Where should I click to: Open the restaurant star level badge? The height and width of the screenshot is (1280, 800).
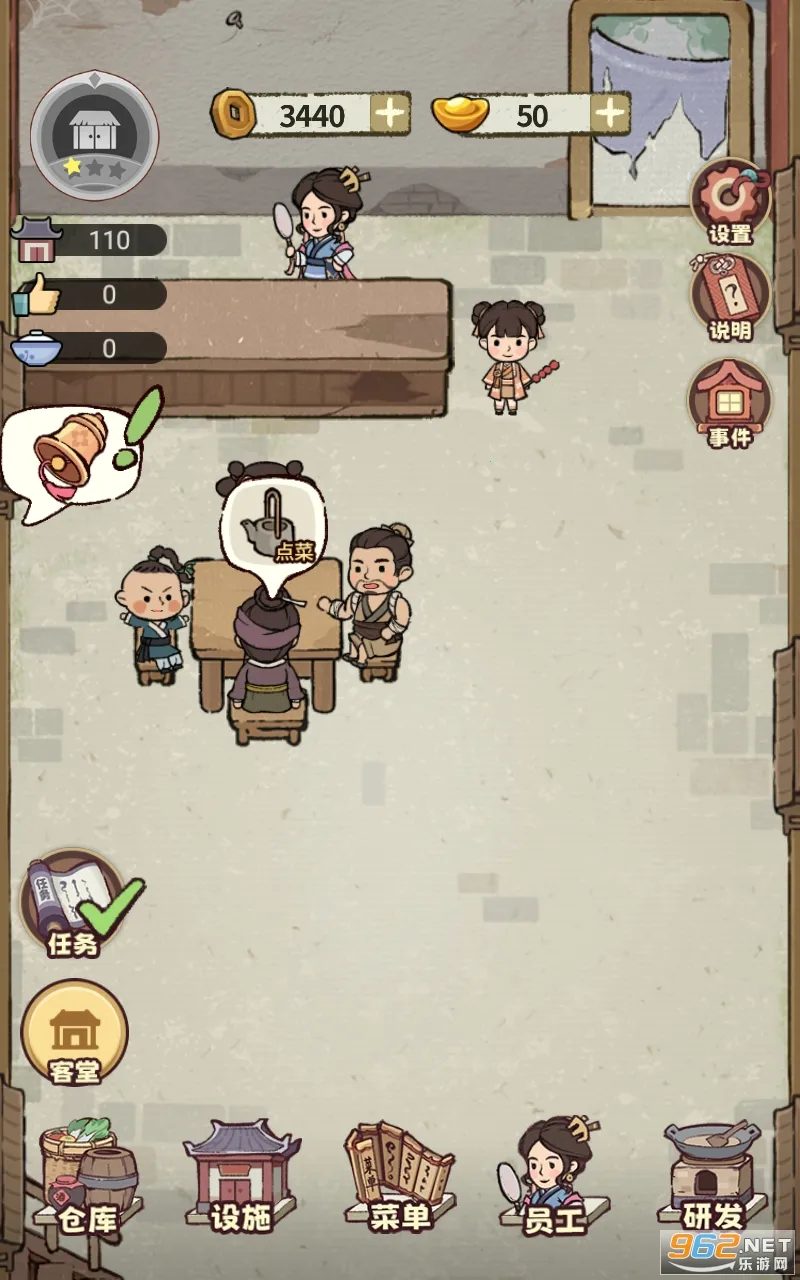(94, 133)
